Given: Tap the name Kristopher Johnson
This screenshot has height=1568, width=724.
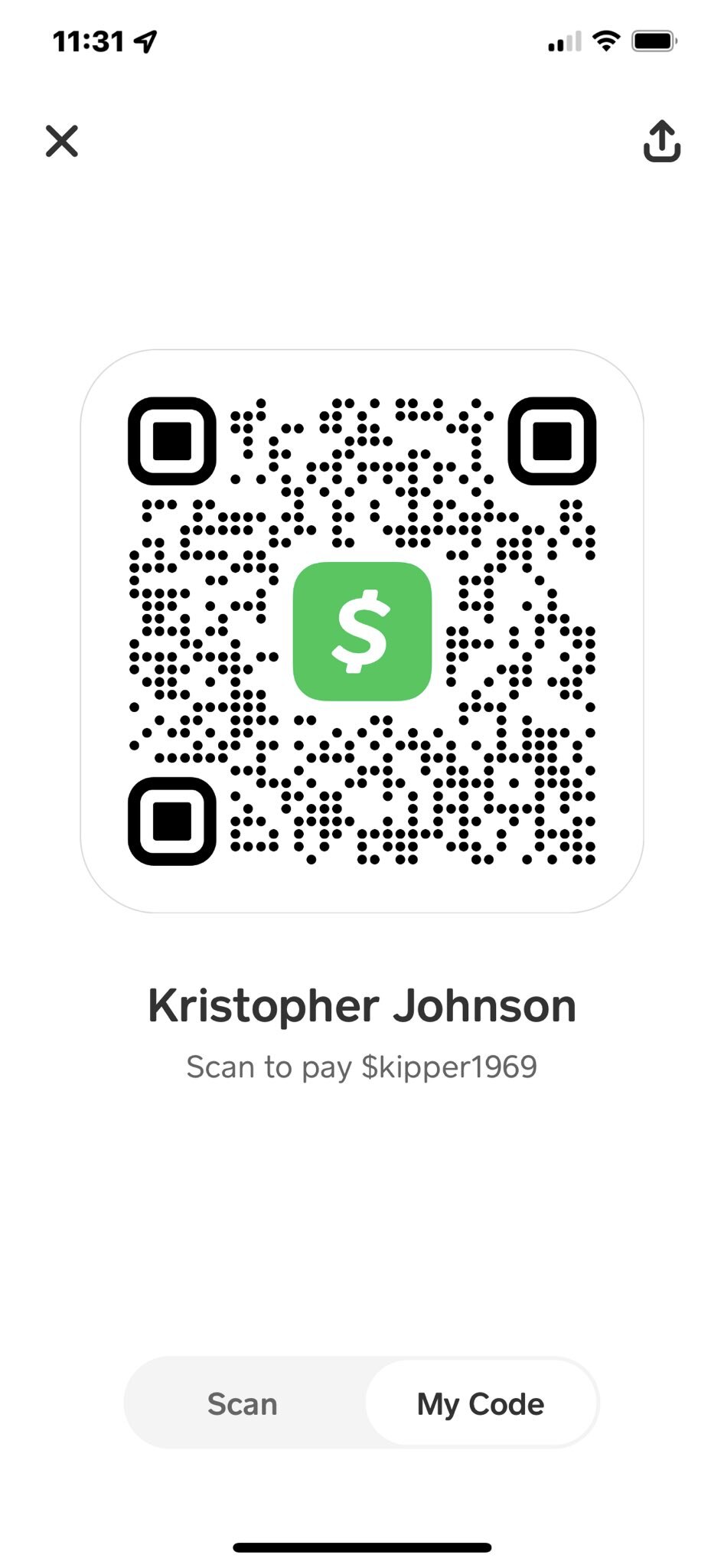Looking at the screenshot, I should 362,1004.
